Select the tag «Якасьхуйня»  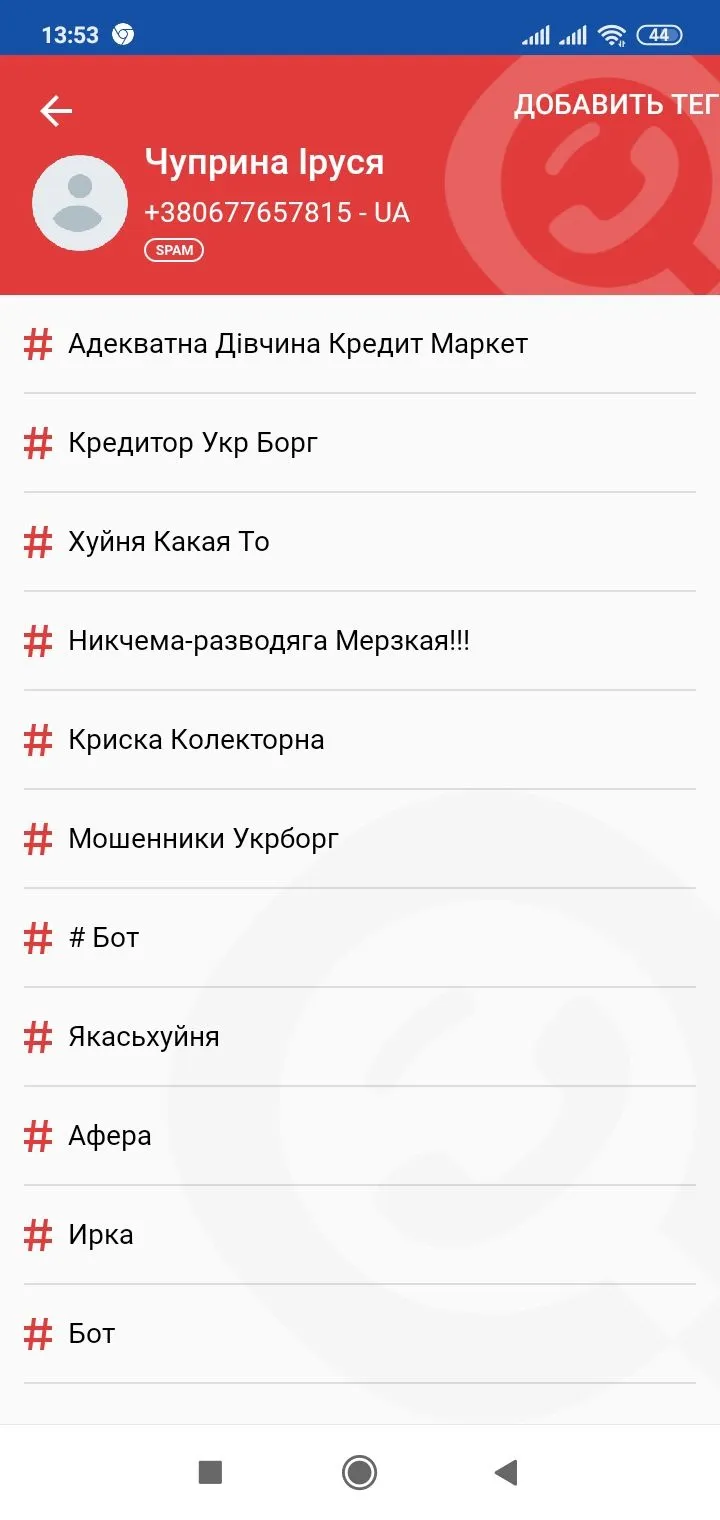pyautogui.click(x=143, y=1036)
